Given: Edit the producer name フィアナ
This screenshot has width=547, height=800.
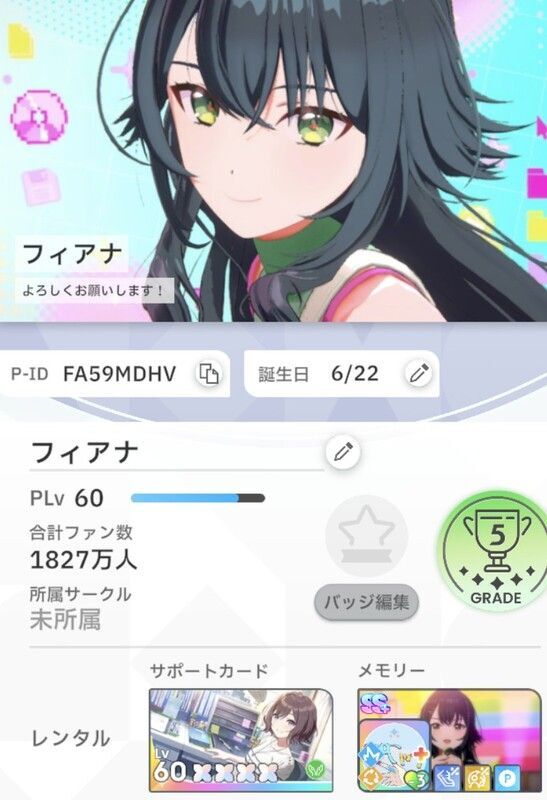Looking at the screenshot, I should [x=343, y=452].
